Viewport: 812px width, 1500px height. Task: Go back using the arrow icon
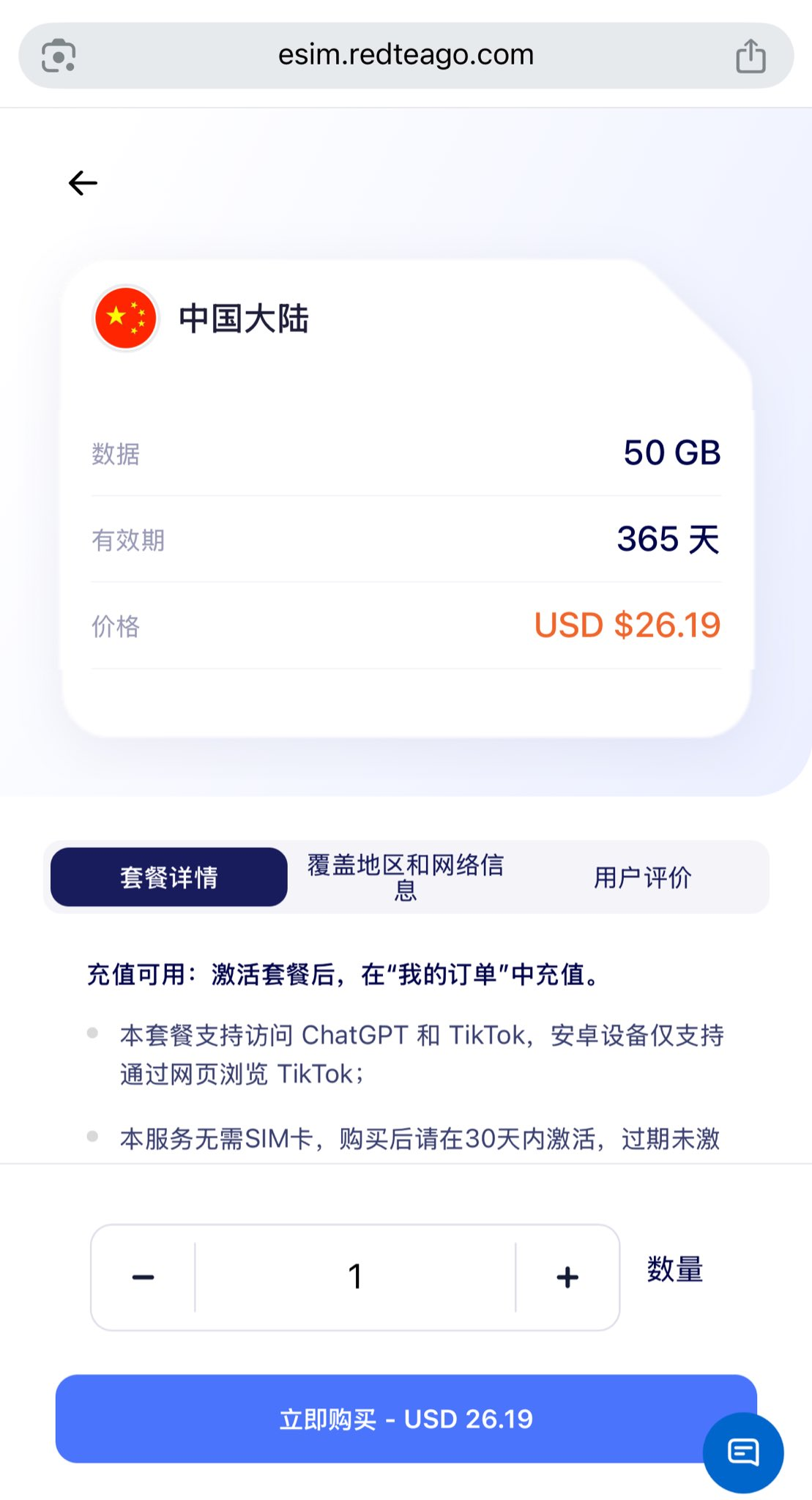pyautogui.click(x=83, y=183)
